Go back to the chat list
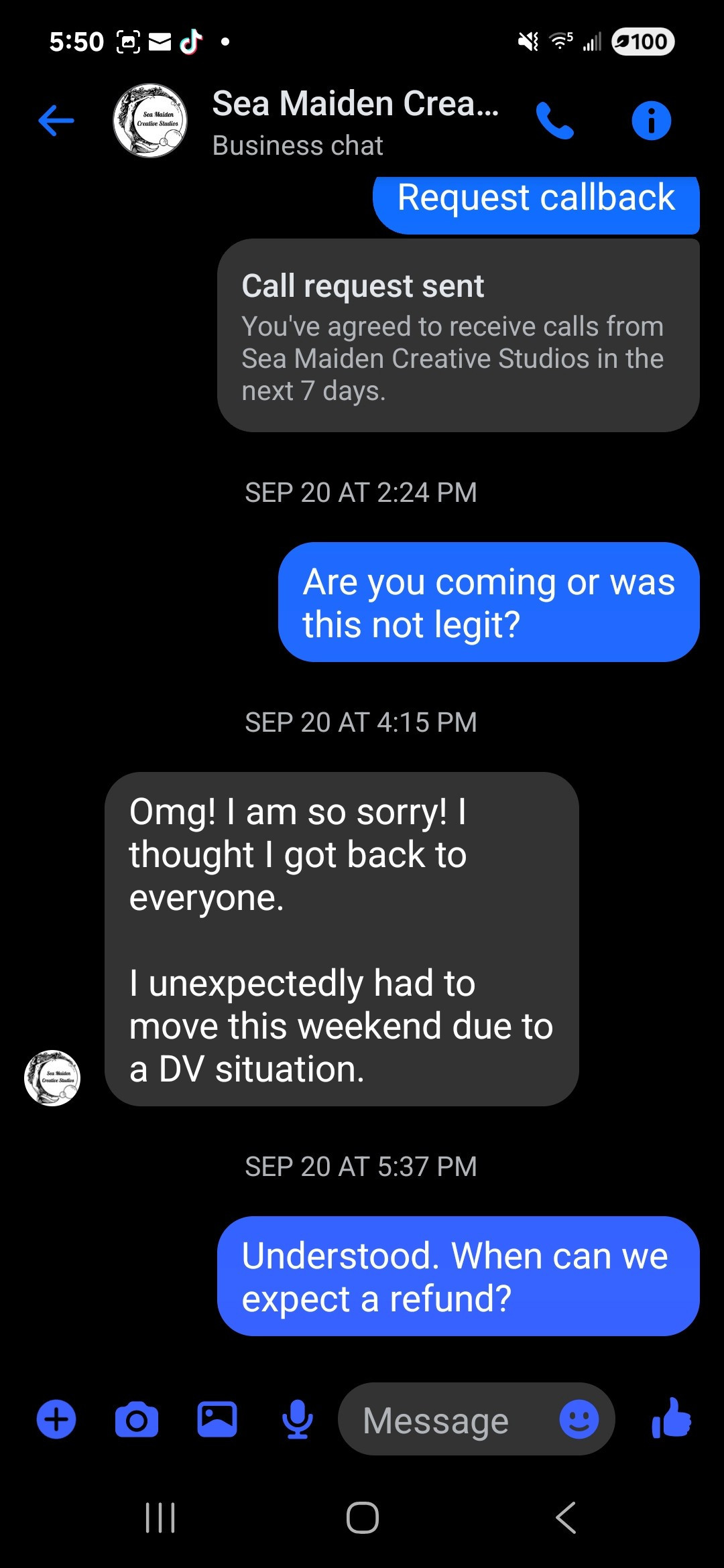This screenshot has height=1568, width=724. pos(56,121)
